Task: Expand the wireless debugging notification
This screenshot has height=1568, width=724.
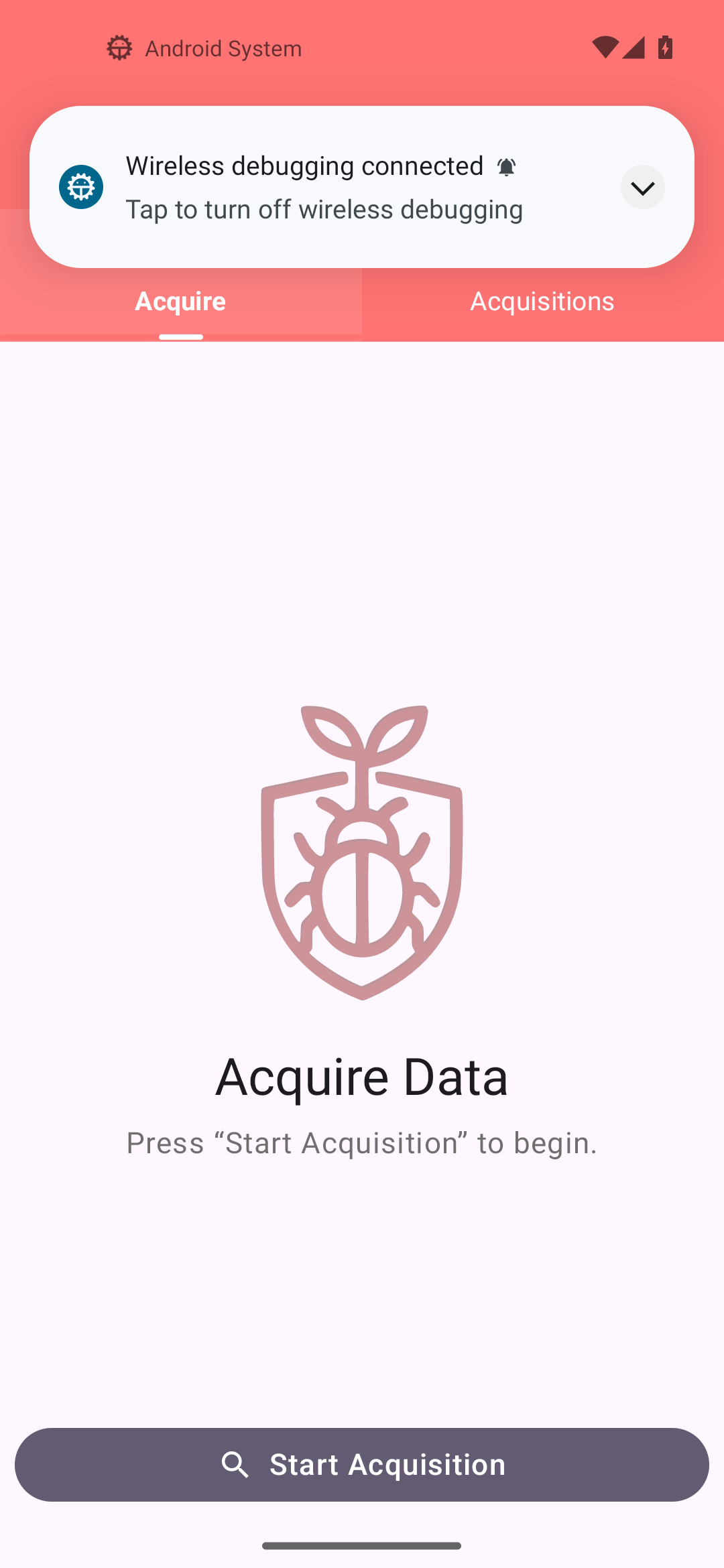Action: coord(642,187)
